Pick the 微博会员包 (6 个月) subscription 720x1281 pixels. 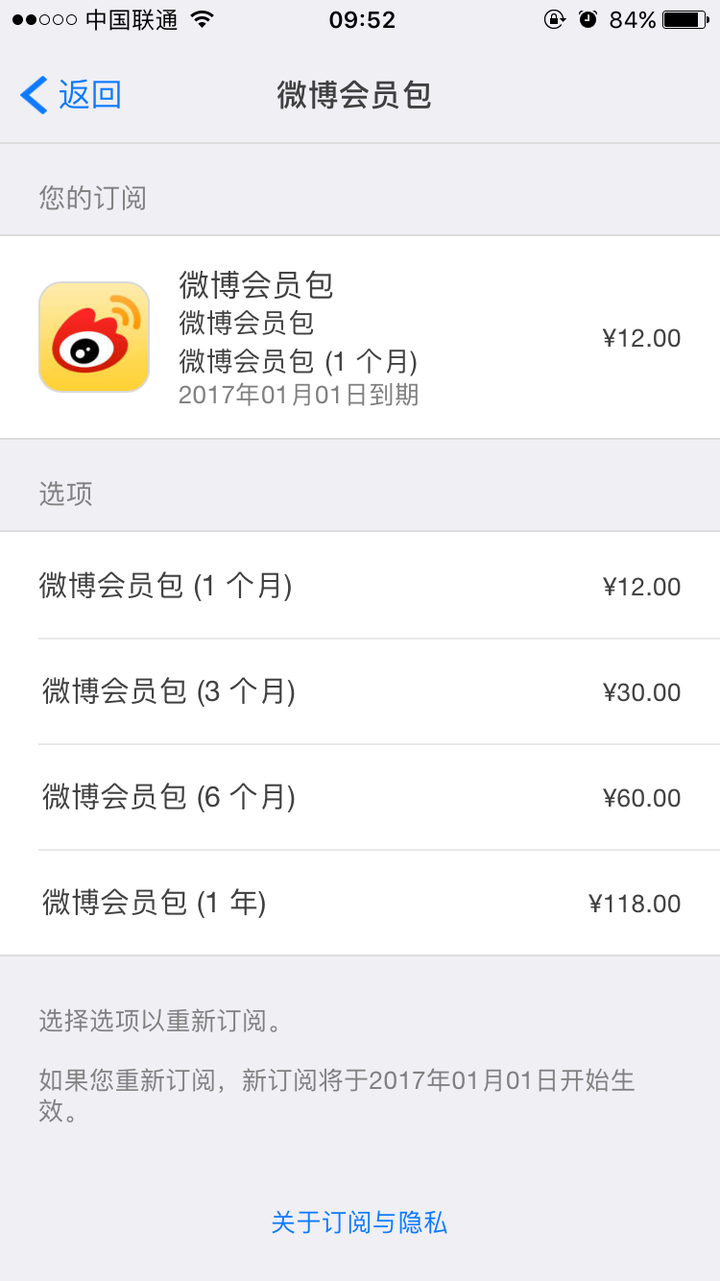(360, 798)
